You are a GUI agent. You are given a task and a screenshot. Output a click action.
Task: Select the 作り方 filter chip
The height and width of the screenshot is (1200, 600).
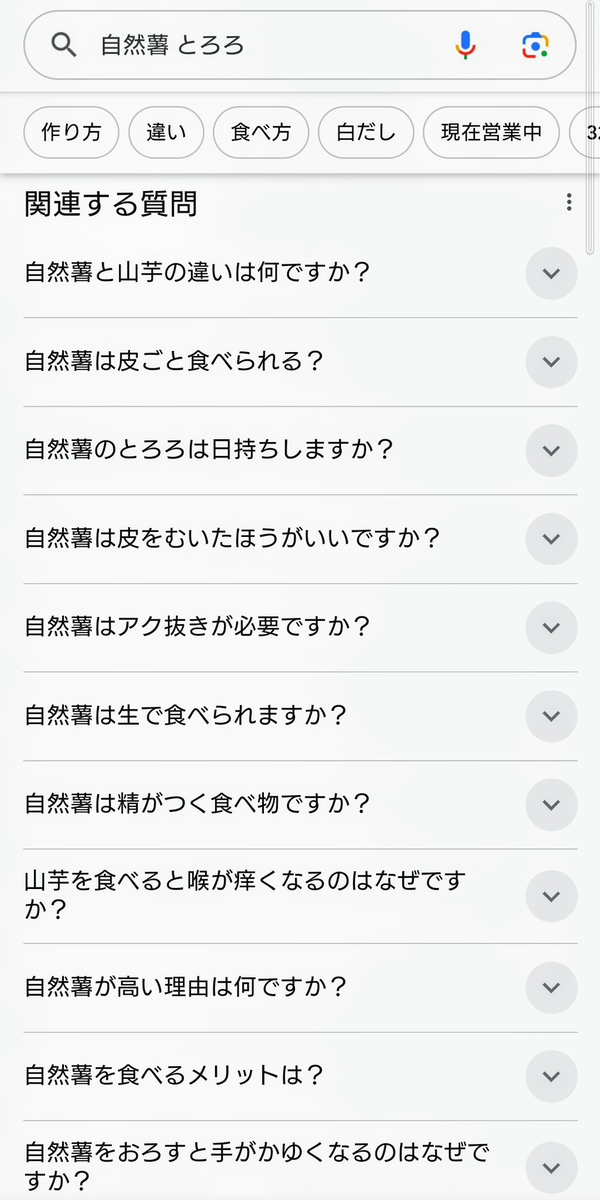coord(71,132)
